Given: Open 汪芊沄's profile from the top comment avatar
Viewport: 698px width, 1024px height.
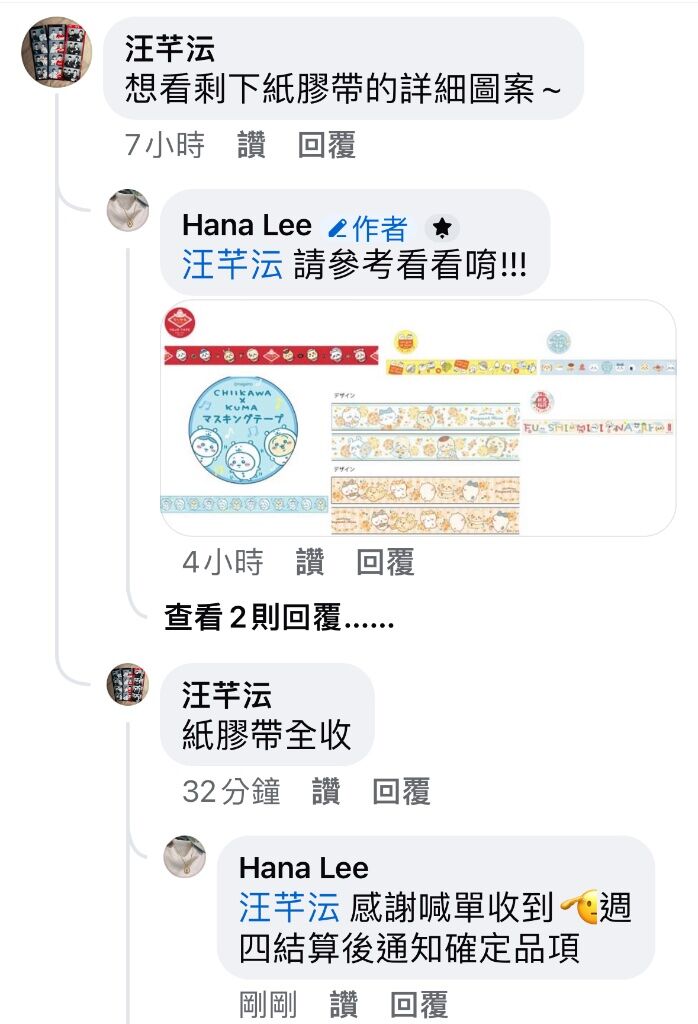Looking at the screenshot, I should (x=57, y=52).
